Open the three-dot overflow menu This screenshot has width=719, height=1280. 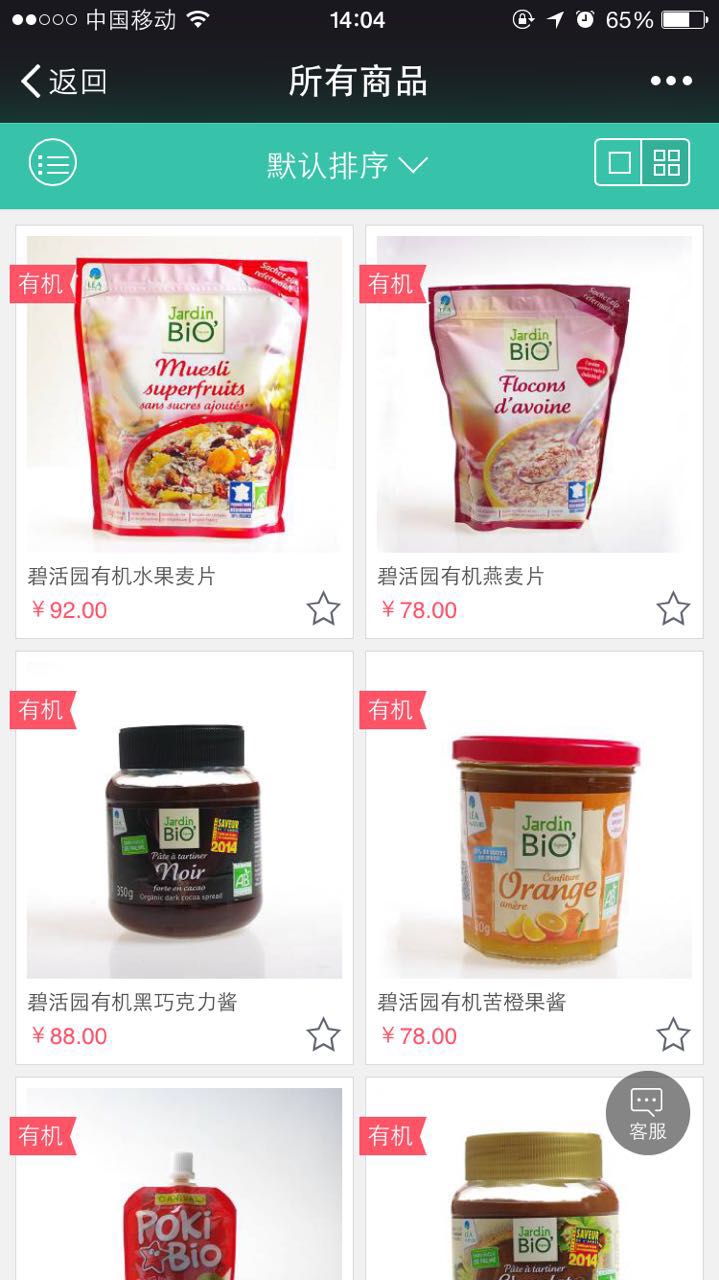tap(671, 81)
